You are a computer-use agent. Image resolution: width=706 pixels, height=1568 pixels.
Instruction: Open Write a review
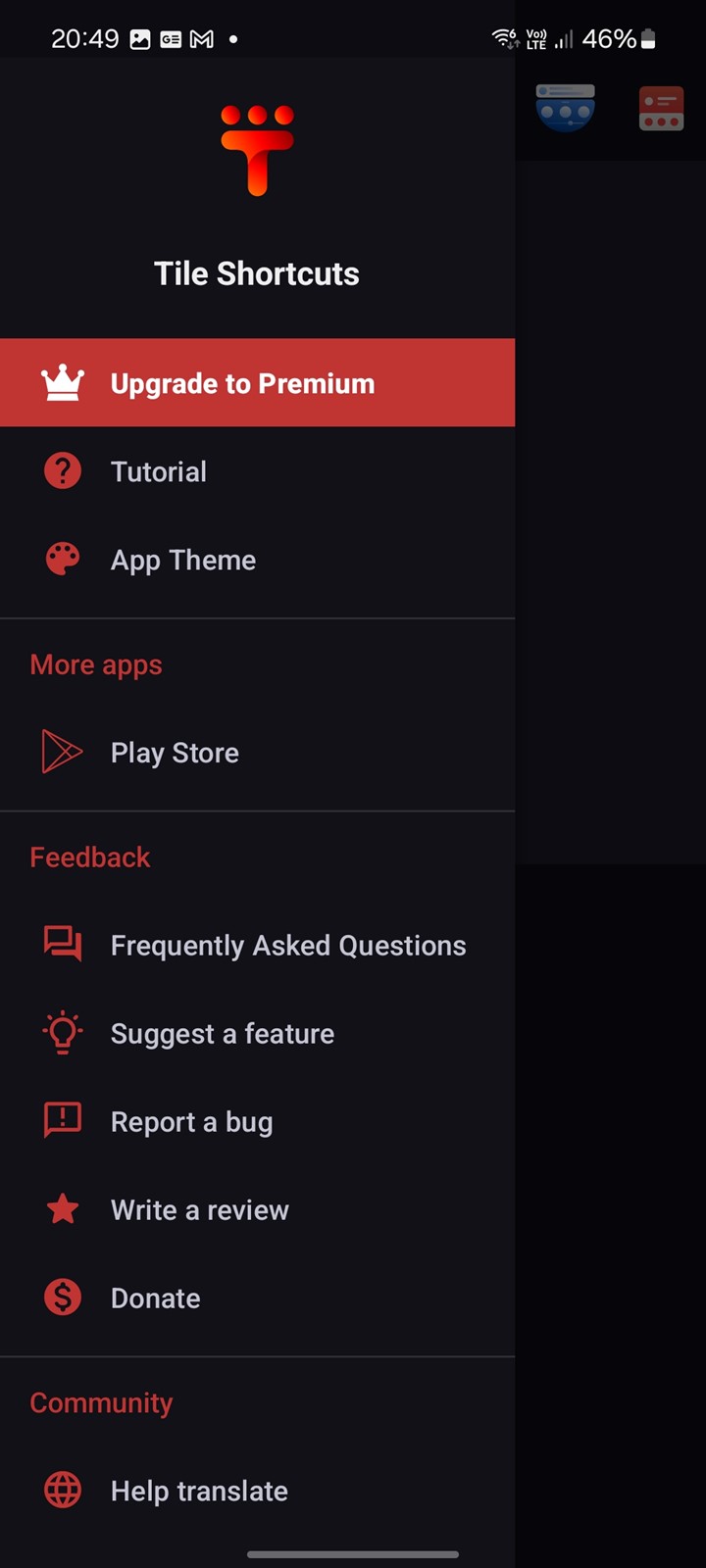[257, 1210]
